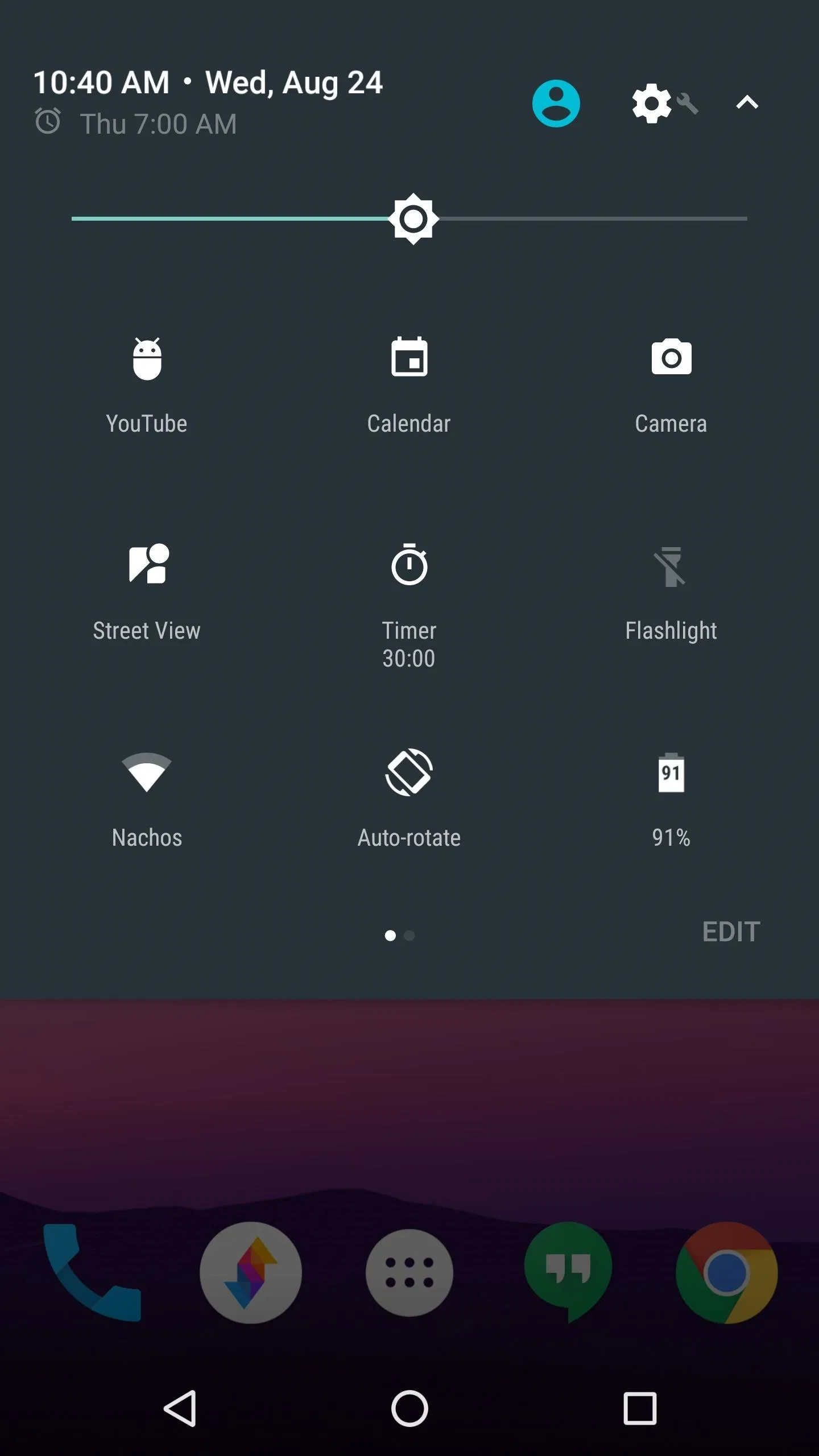Open the Thu 7:00 AM alarm

click(x=135, y=123)
